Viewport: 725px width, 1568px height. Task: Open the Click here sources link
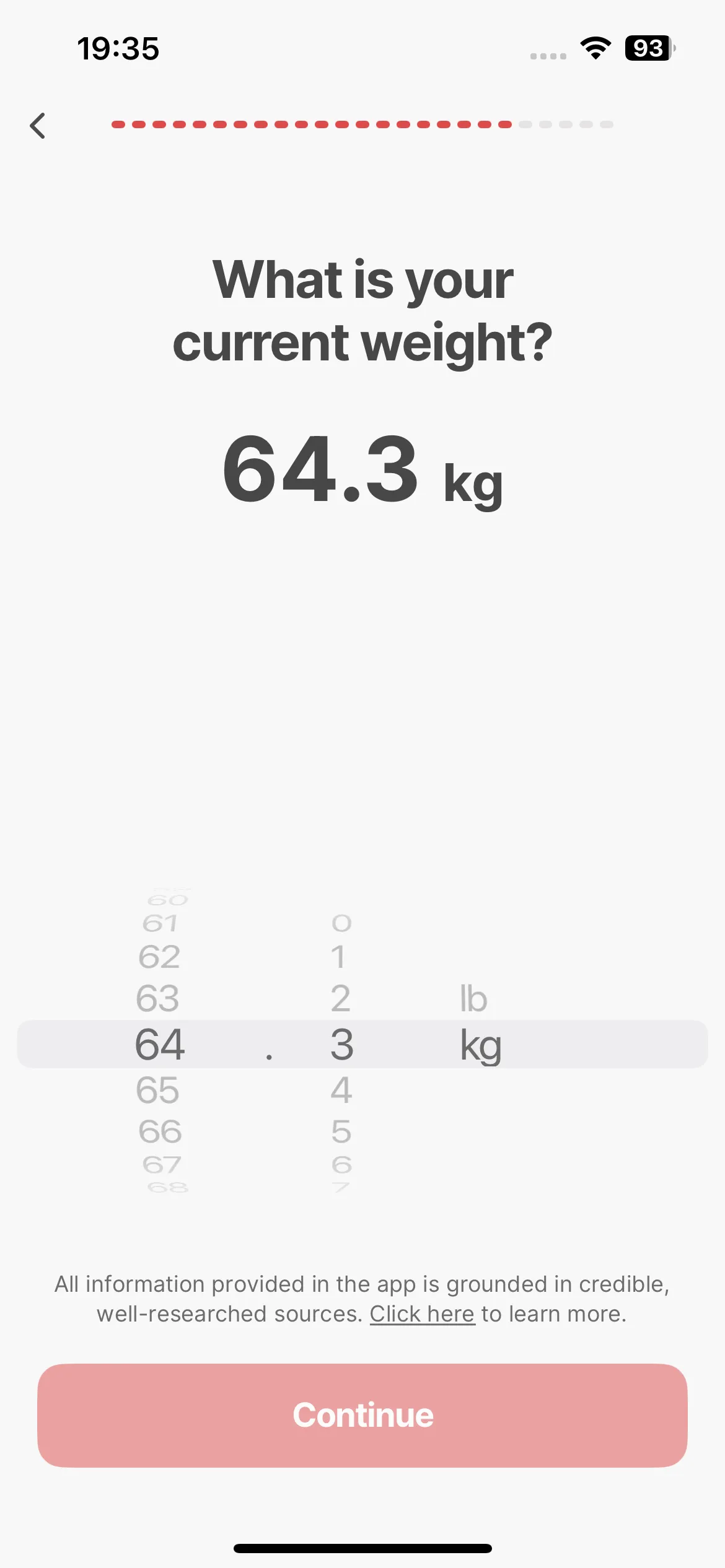pyautogui.click(x=422, y=1313)
